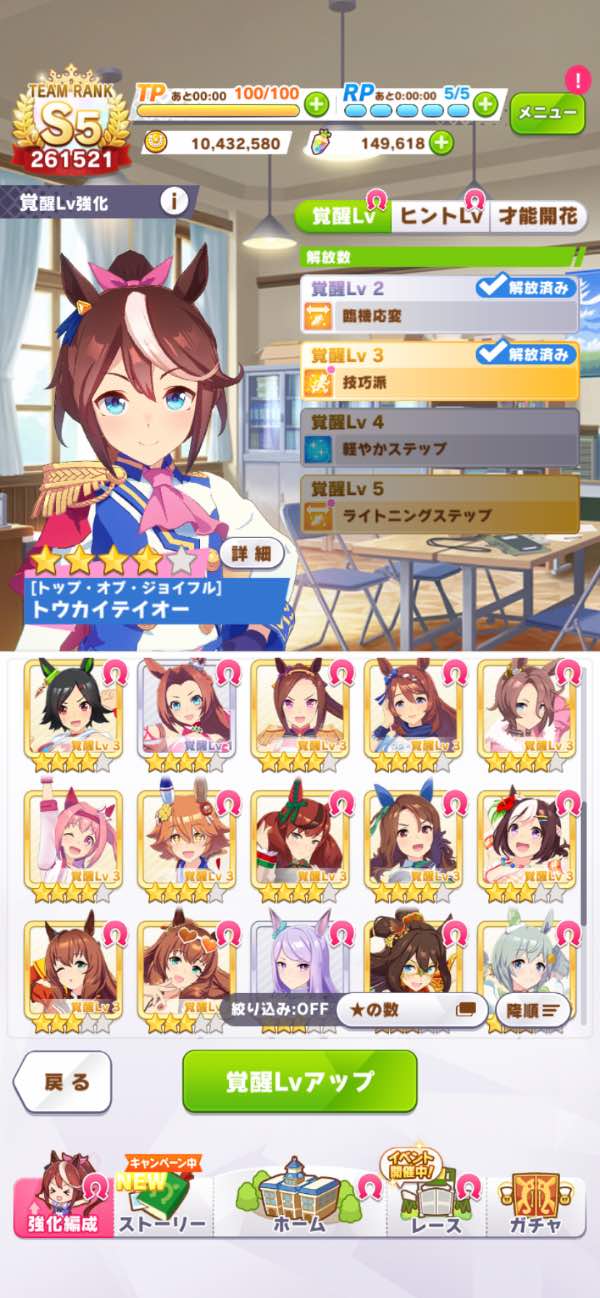Open the info icon beside 覚醒Lv強化
The width and height of the screenshot is (600, 1298).
[x=174, y=201]
